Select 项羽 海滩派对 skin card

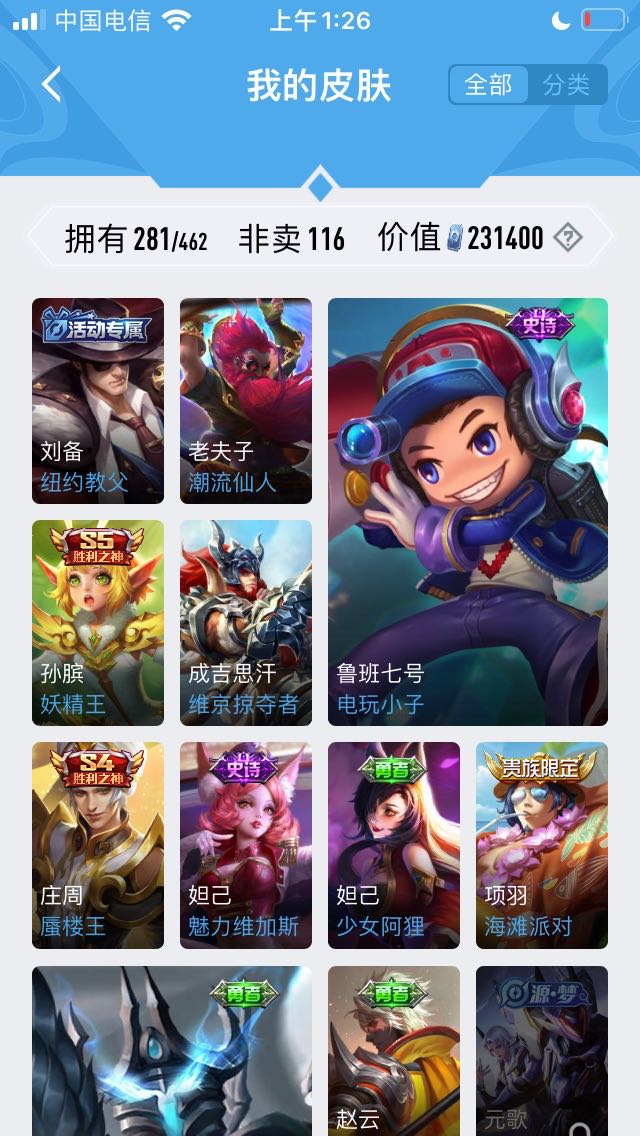(x=542, y=845)
